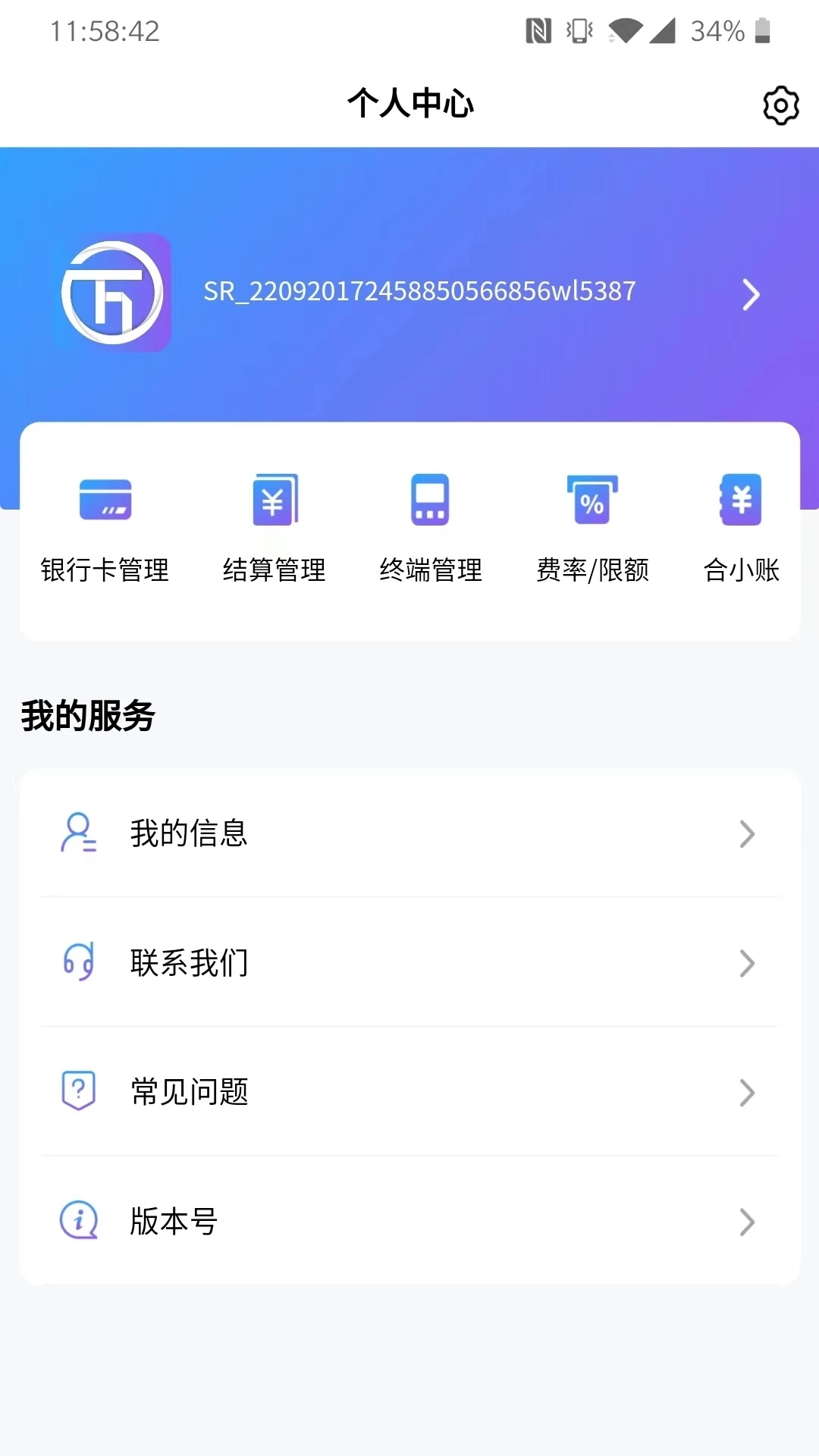Click the 个人中心 title text
Viewport: 819px width, 1456px height.
tap(409, 105)
